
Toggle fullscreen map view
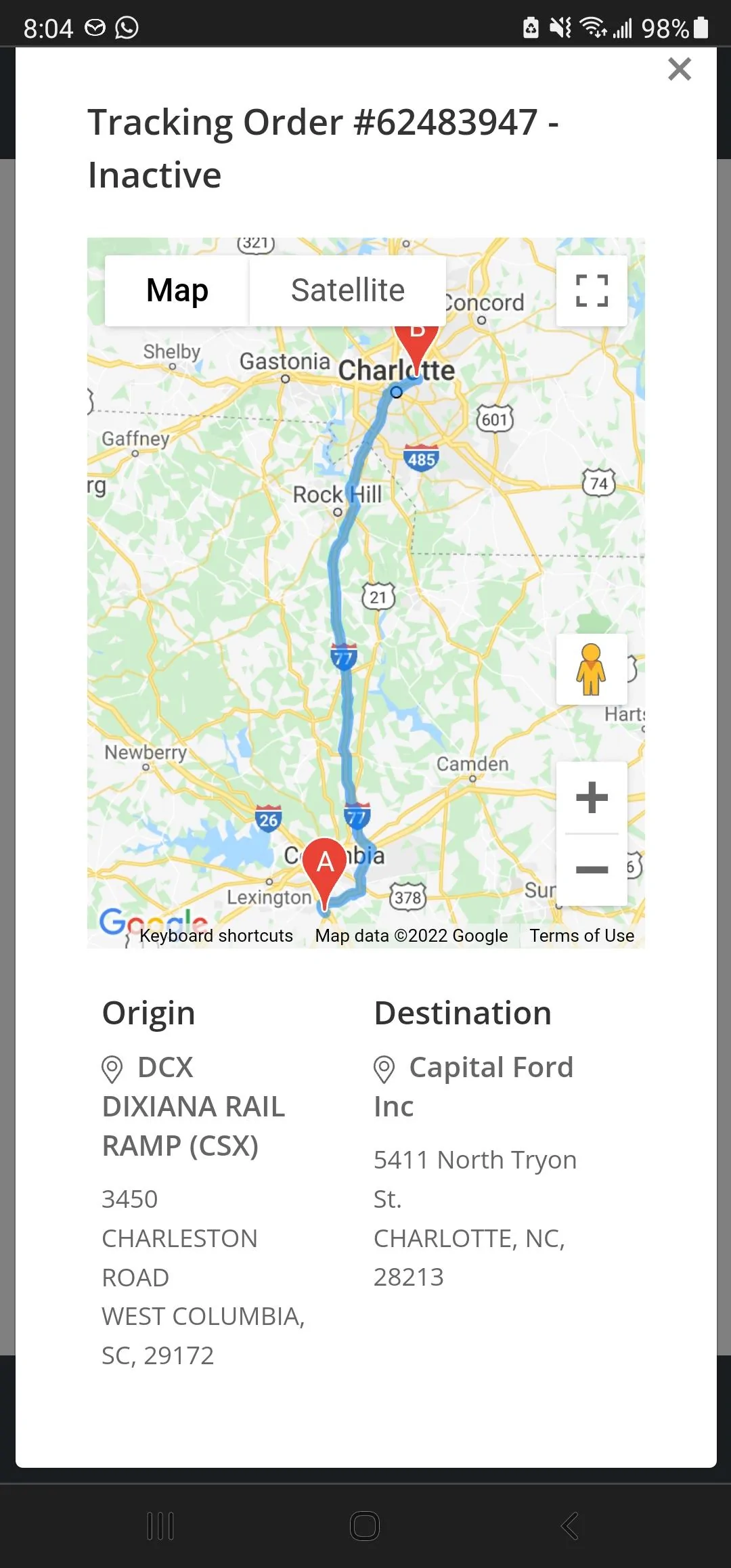[x=592, y=290]
